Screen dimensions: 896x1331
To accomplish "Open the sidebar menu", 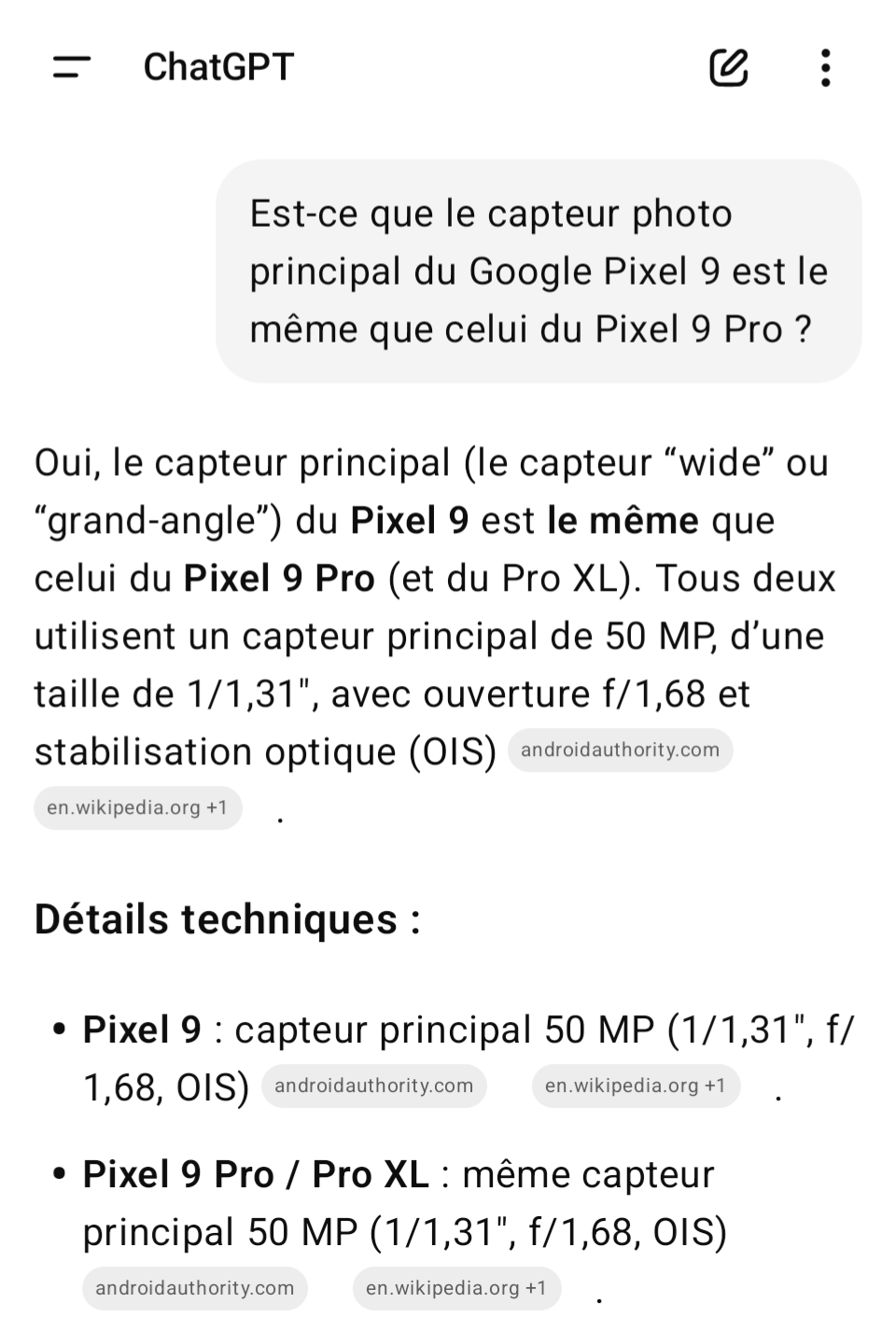I will point(72,67).
